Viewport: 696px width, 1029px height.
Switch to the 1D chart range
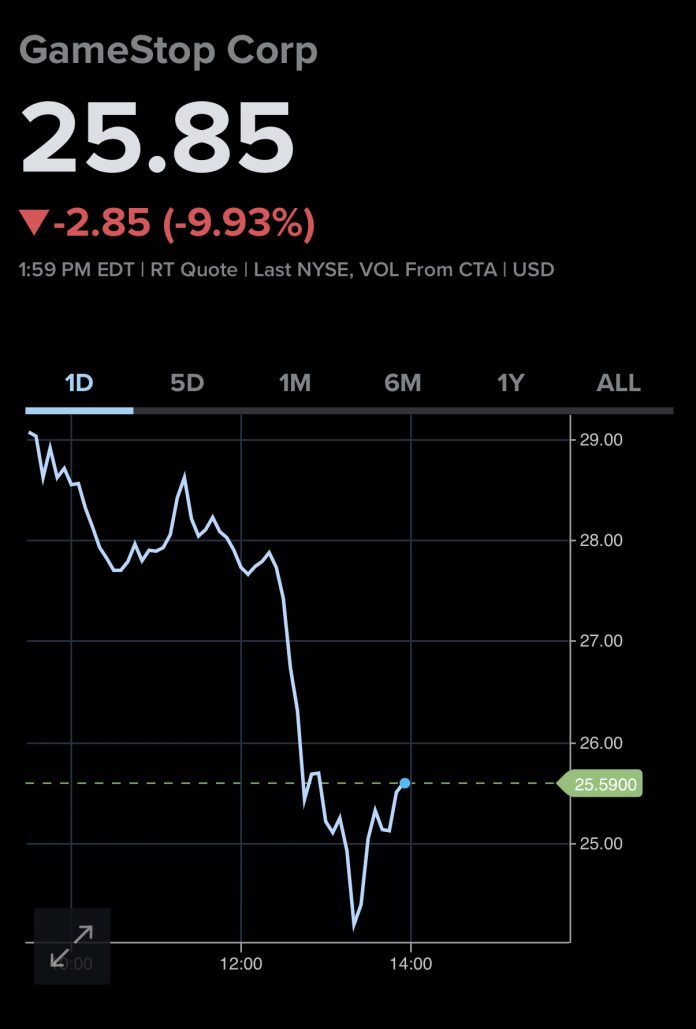click(79, 383)
